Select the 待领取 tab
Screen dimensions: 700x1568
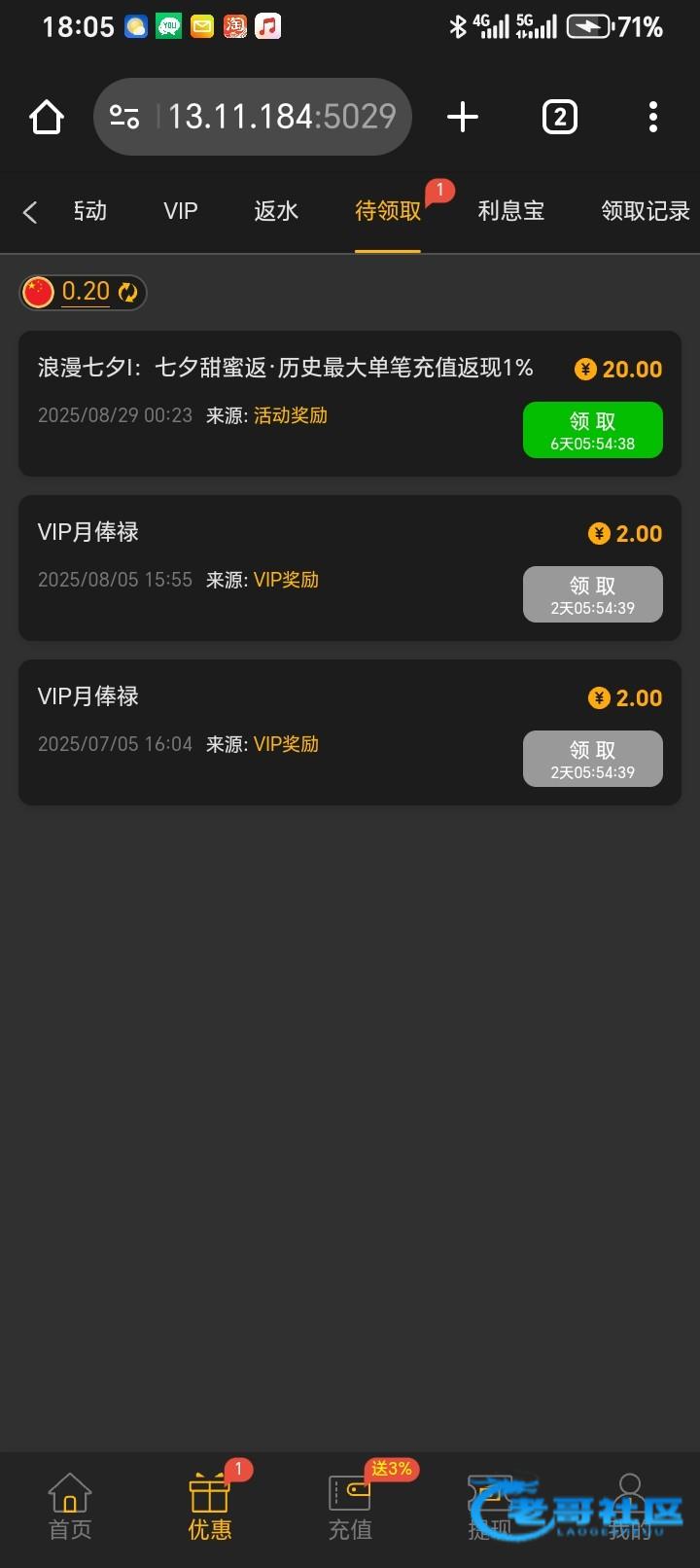tap(388, 211)
